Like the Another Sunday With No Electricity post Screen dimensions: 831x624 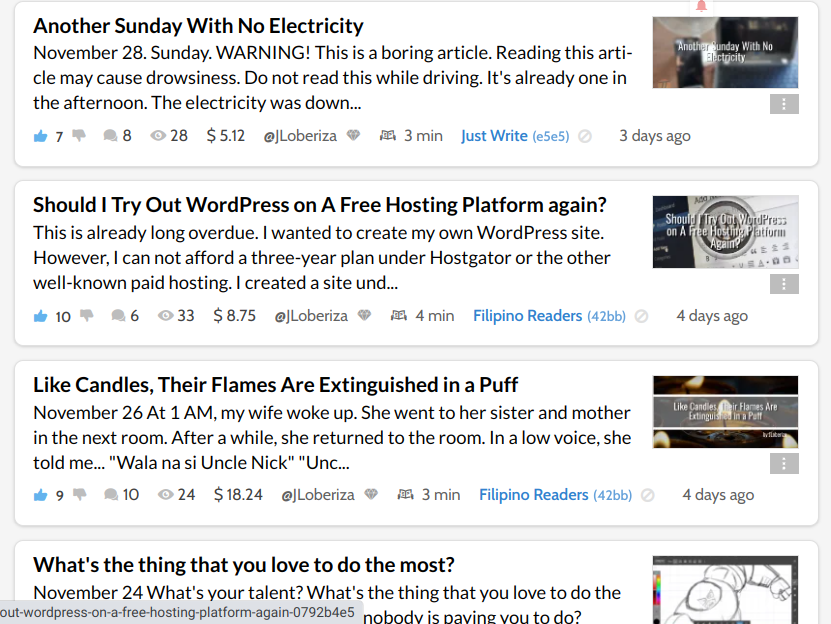click(41, 137)
